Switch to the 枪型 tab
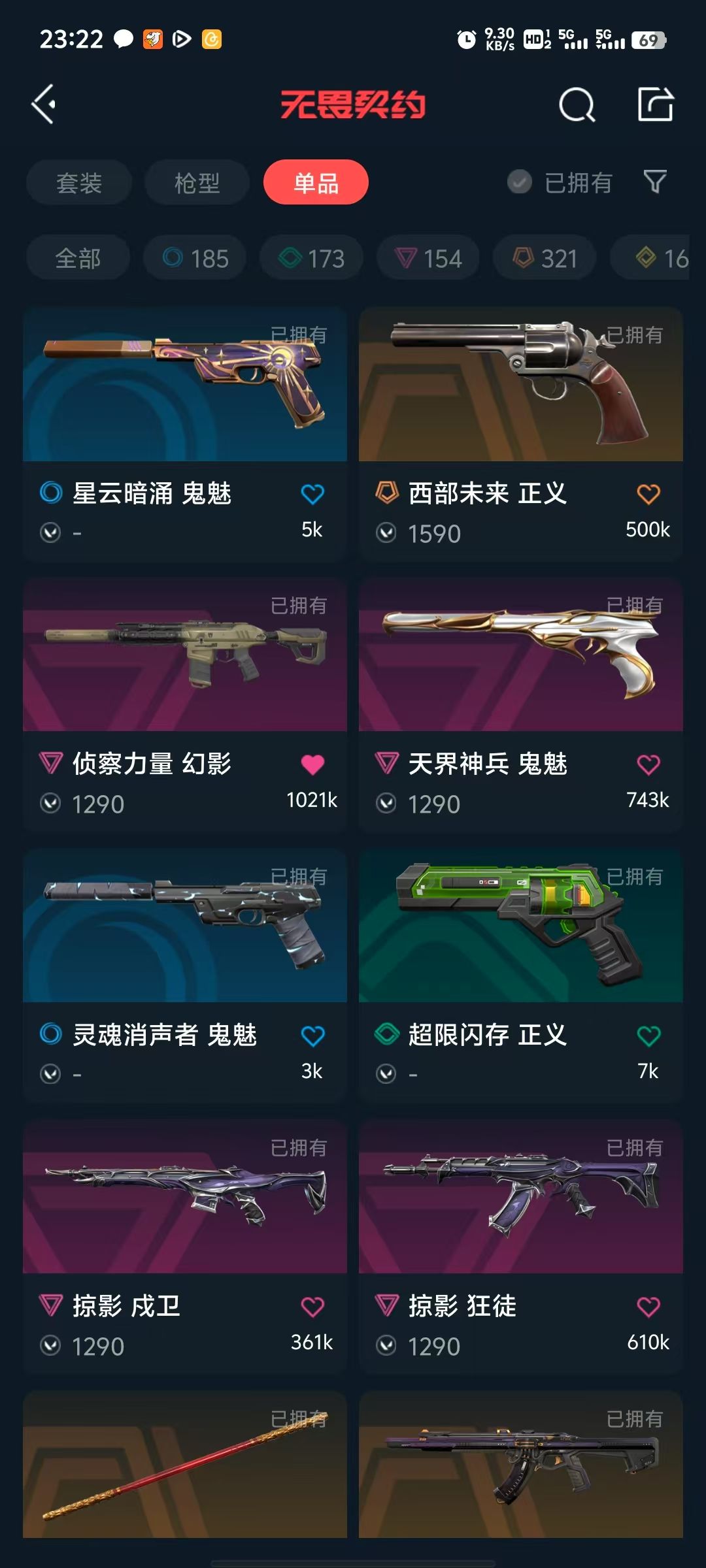 click(x=197, y=182)
